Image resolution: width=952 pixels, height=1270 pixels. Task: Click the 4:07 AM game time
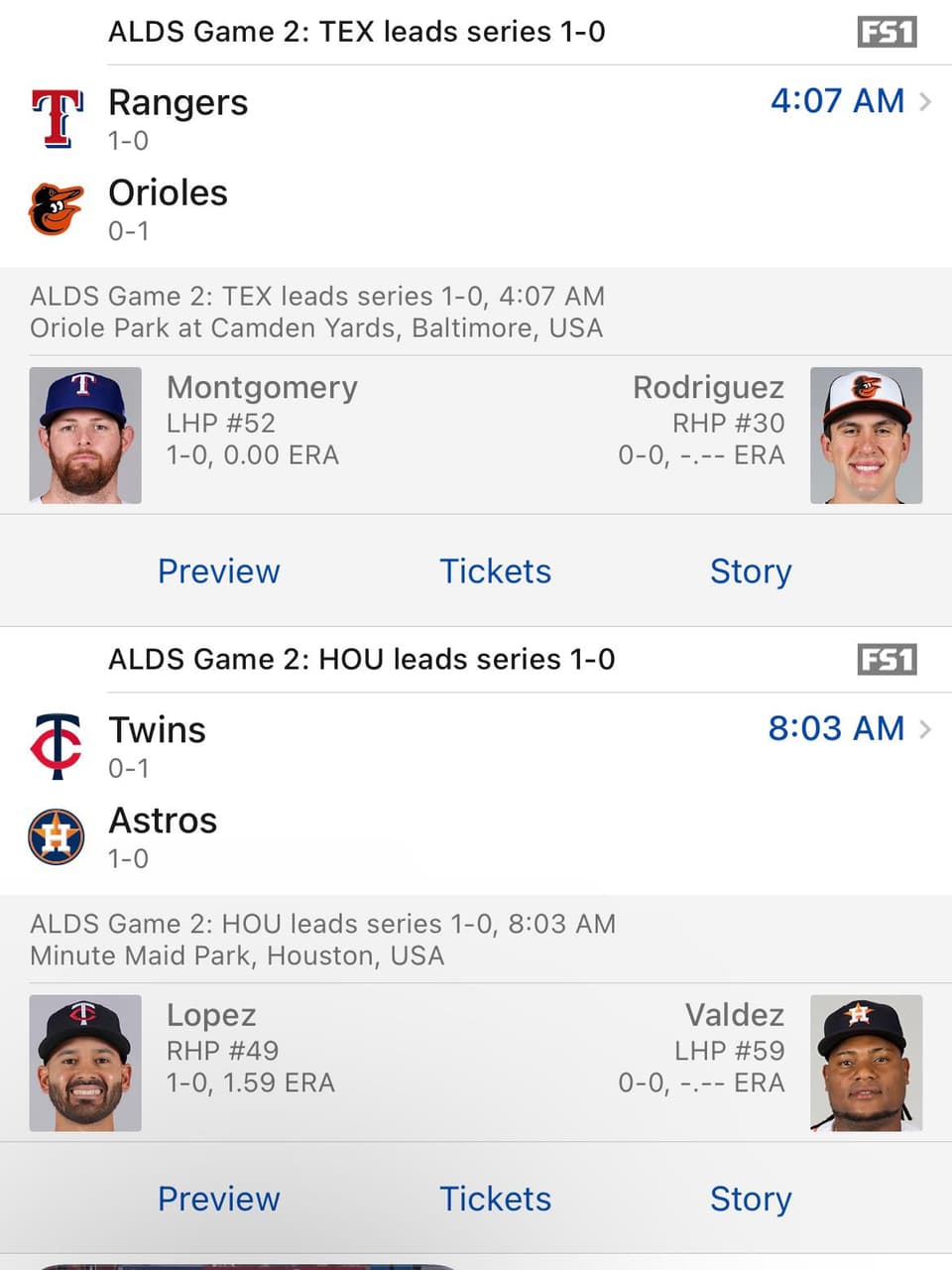click(838, 101)
